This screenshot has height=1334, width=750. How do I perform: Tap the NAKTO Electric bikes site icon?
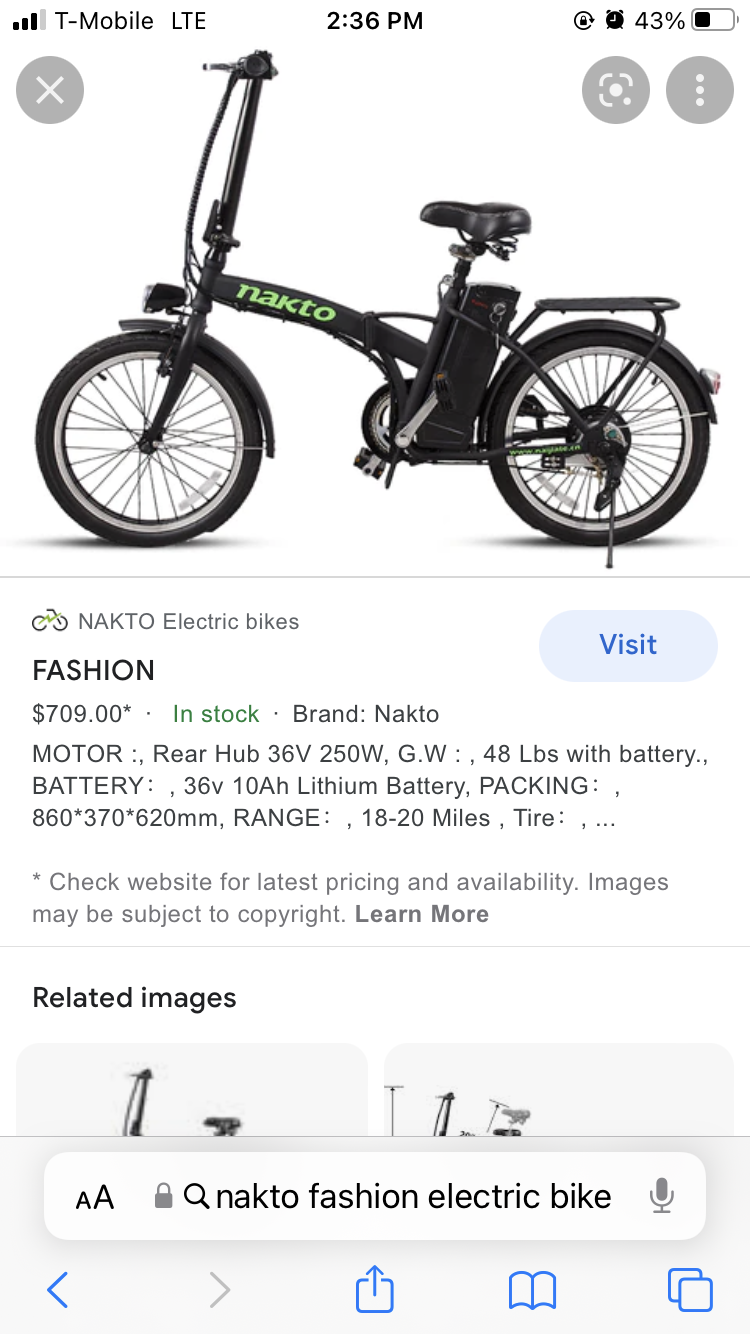coord(49,620)
